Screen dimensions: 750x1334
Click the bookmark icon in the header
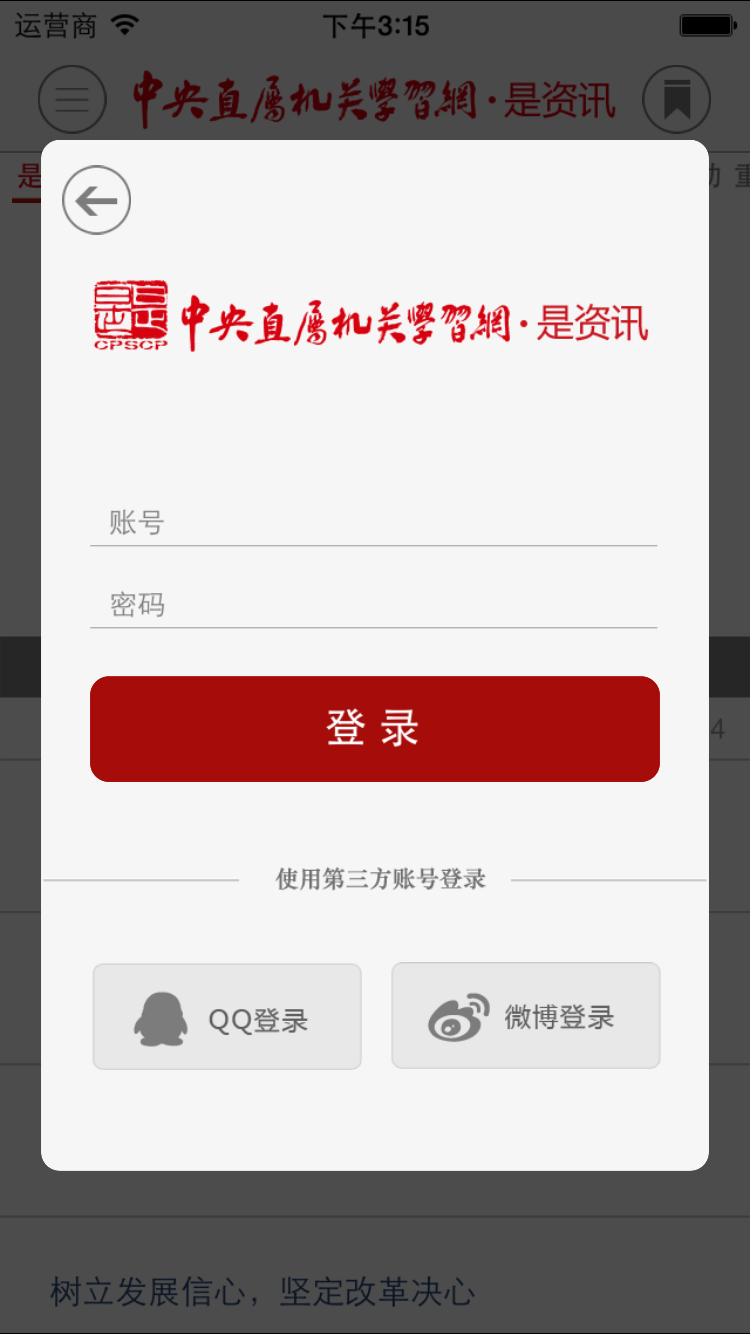(677, 99)
